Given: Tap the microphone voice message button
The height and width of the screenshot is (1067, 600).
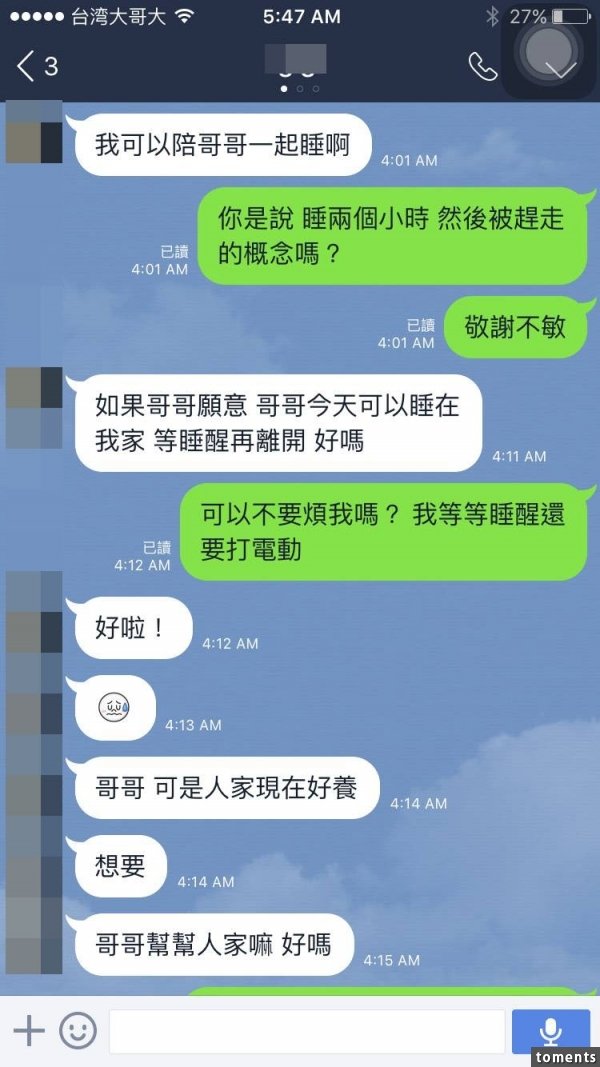Looking at the screenshot, I should [x=550, y=1031].
